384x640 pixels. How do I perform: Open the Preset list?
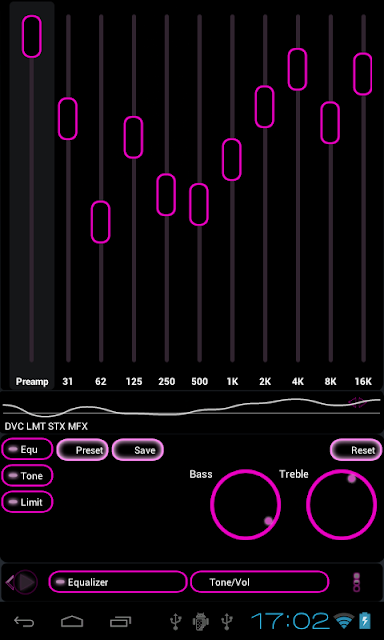[x=82, y=450]
